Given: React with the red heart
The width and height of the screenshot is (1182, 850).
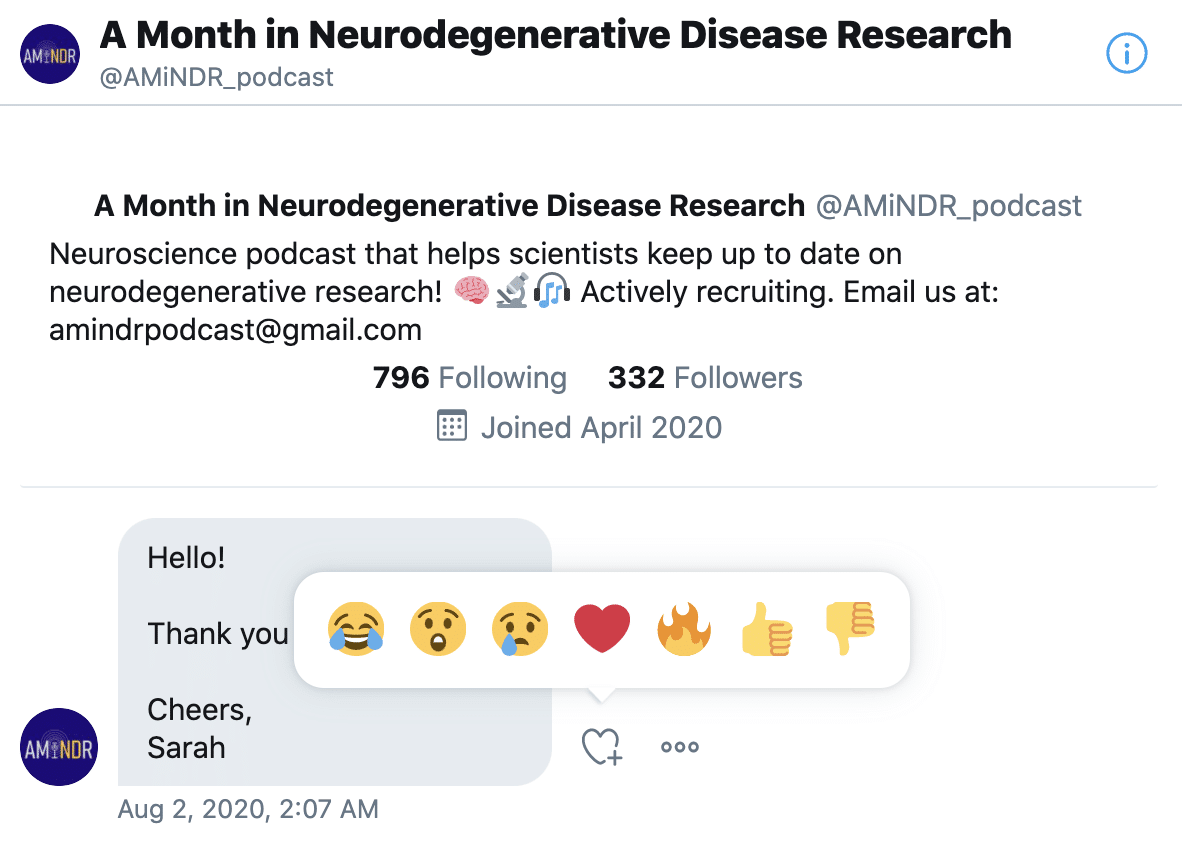Looking at the screenshot, I should [x=602, y=629].
